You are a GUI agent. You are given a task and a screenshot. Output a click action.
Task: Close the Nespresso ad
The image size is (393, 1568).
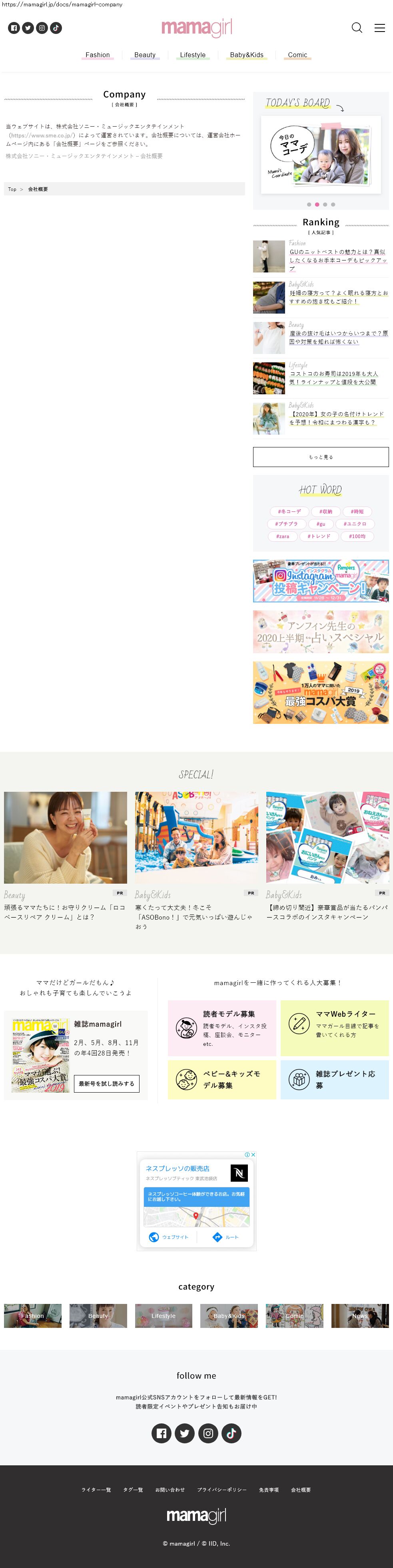[x=253, y=1155]
